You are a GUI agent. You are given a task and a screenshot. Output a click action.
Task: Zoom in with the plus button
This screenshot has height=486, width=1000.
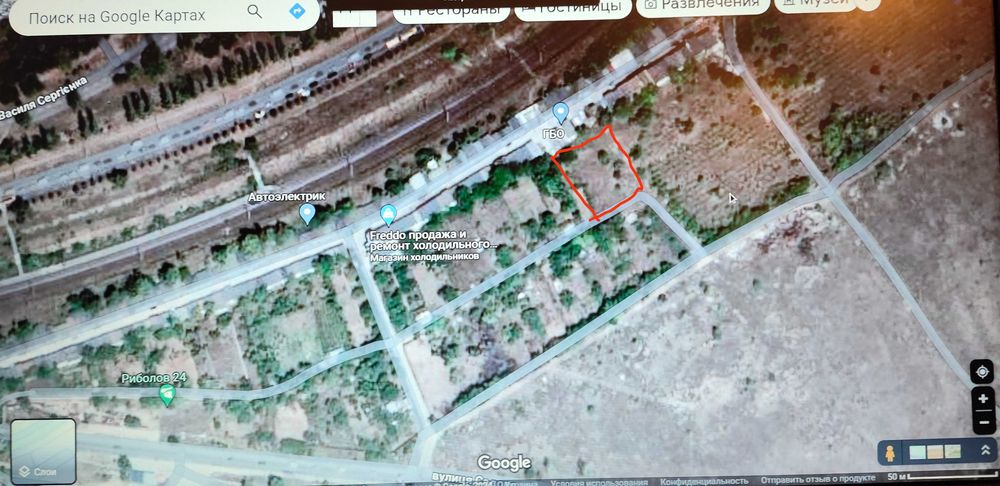point(982,400)
